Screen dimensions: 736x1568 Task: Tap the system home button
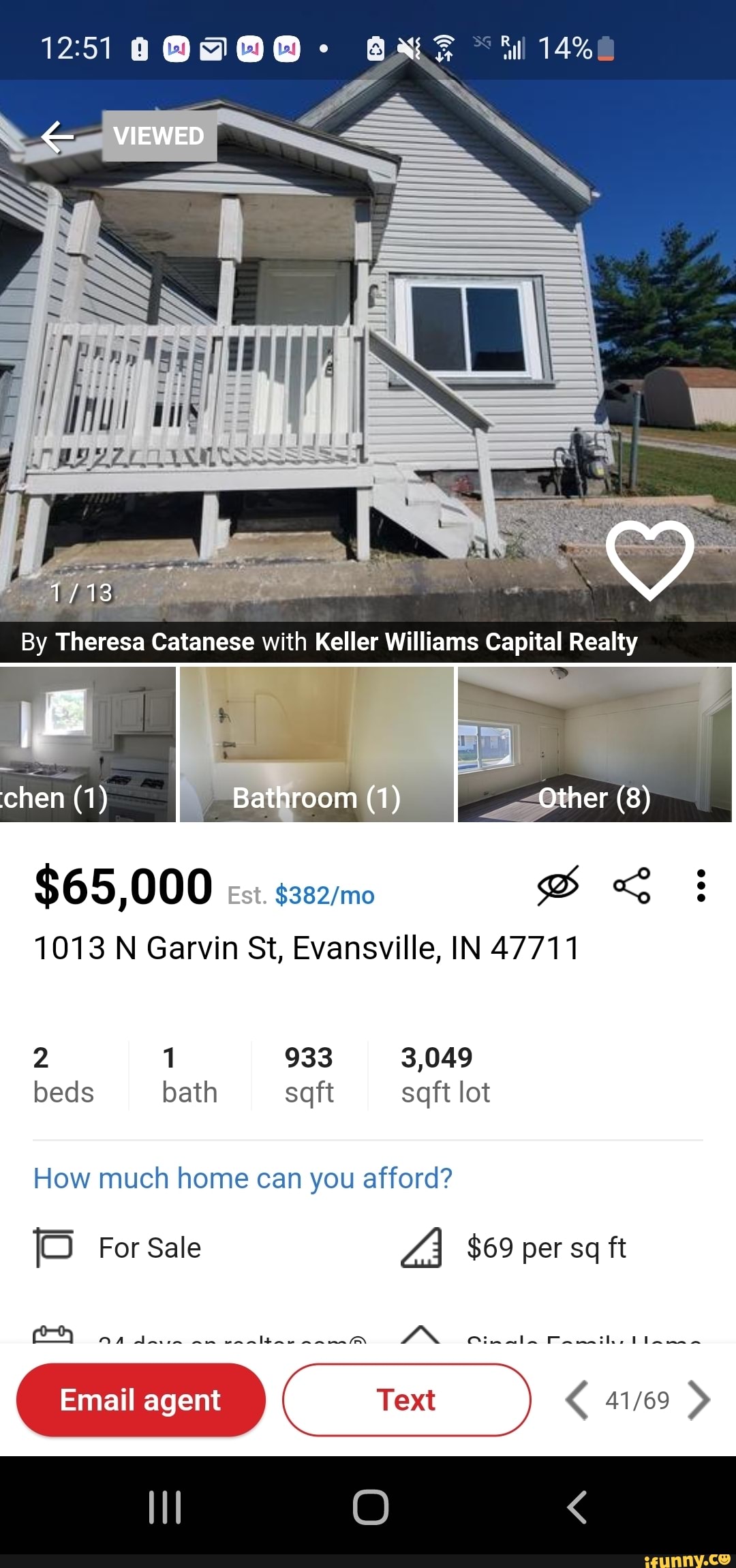[x=371, y=1507]
